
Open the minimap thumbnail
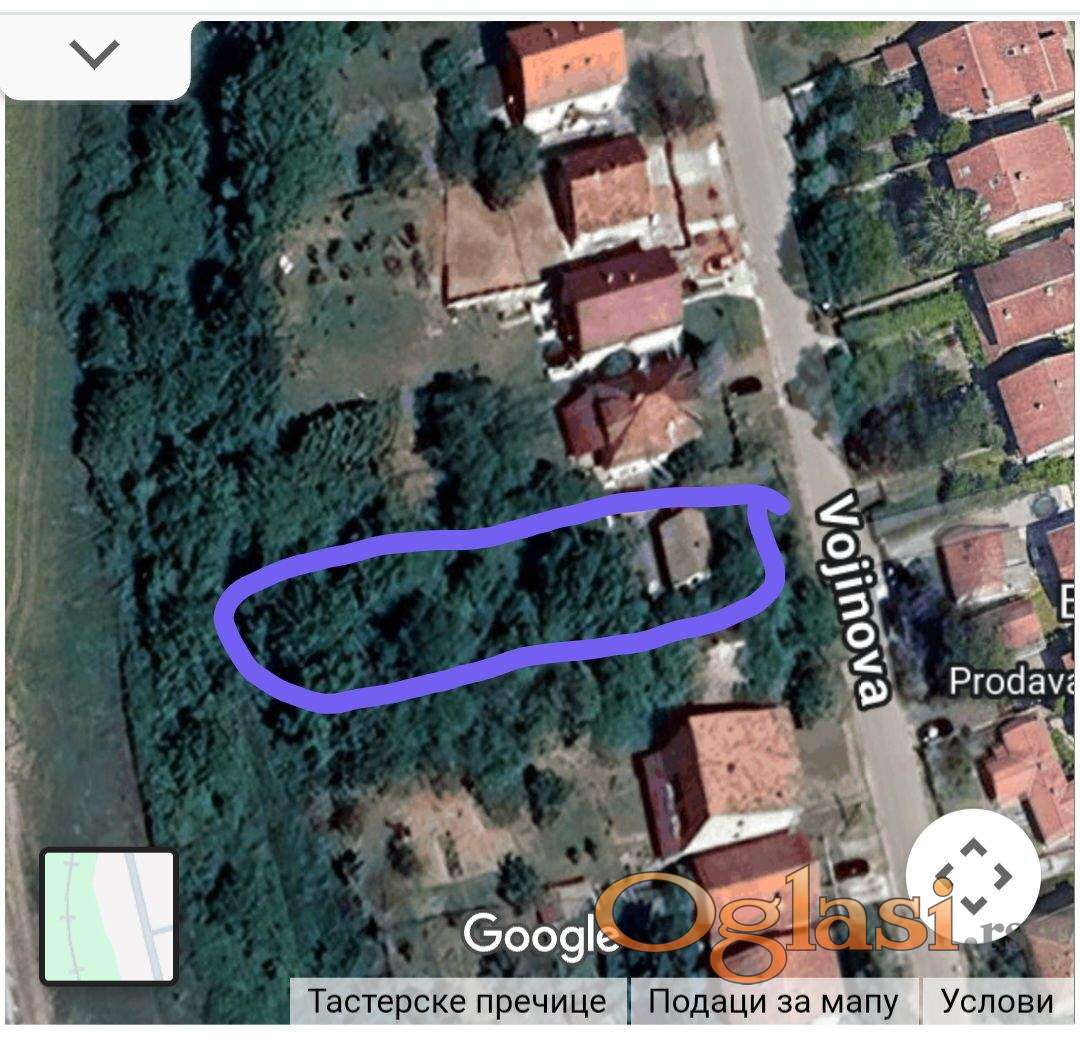109,915
